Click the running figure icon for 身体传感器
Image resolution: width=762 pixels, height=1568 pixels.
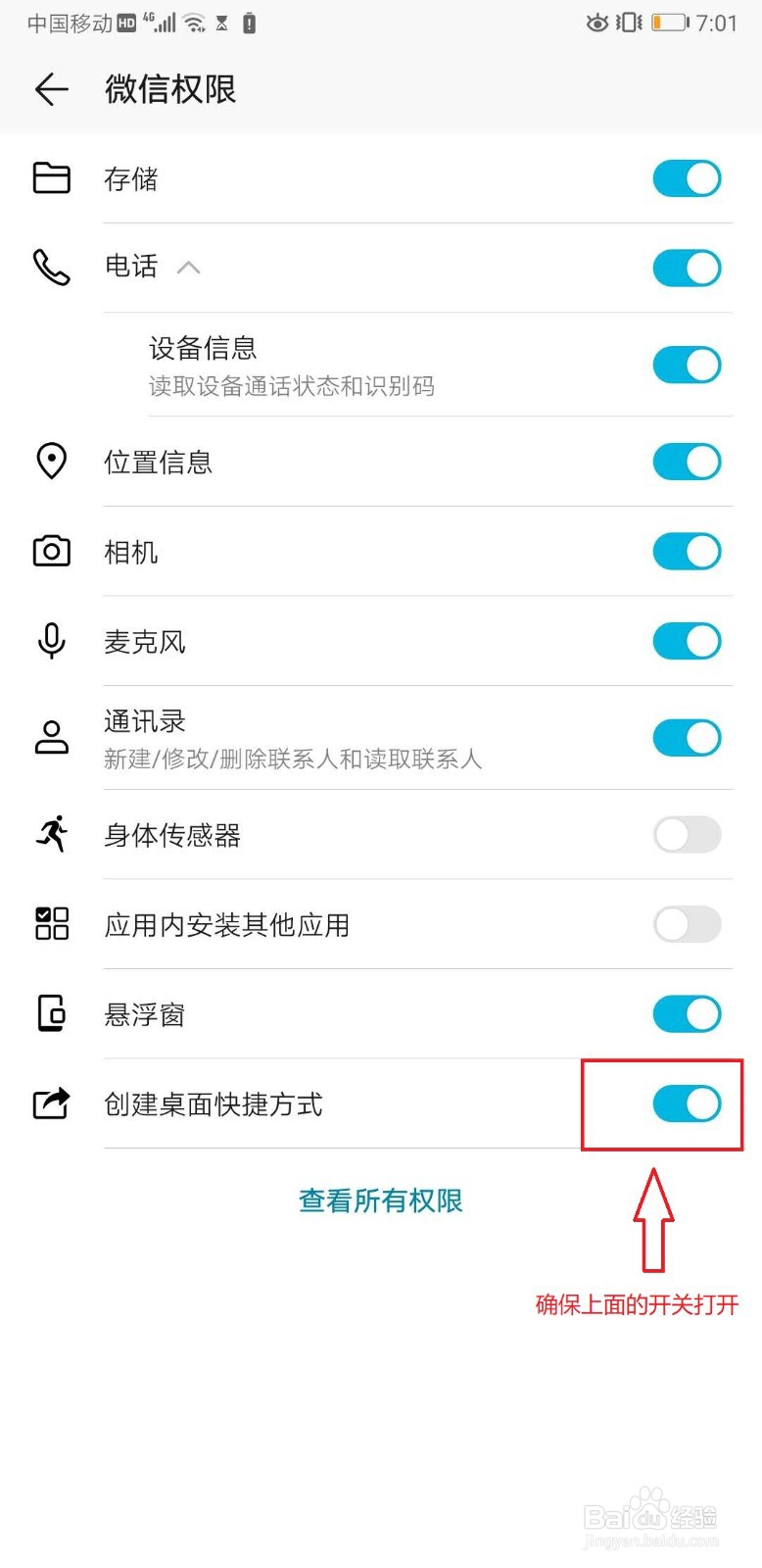click(x=50, y=834)
